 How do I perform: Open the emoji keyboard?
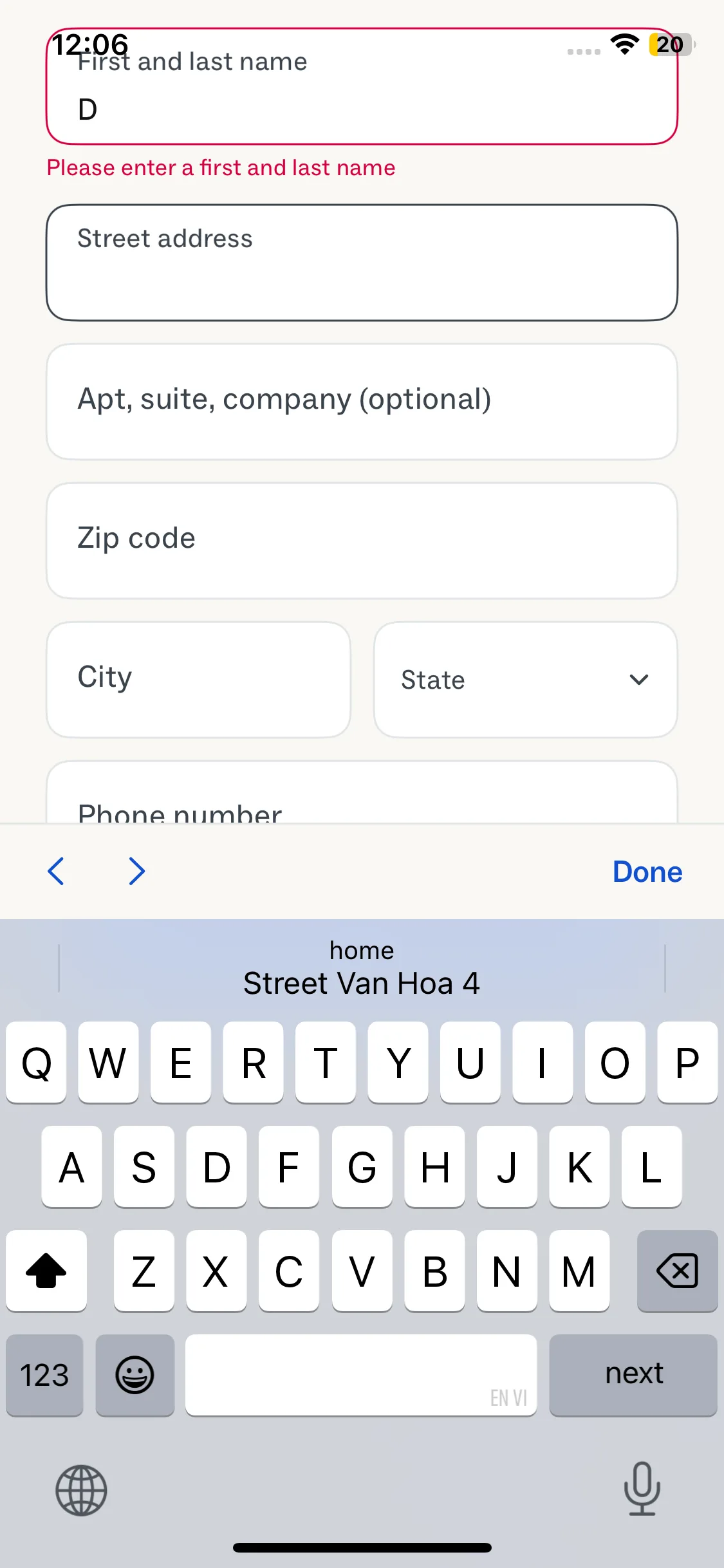pos(135,1374)
